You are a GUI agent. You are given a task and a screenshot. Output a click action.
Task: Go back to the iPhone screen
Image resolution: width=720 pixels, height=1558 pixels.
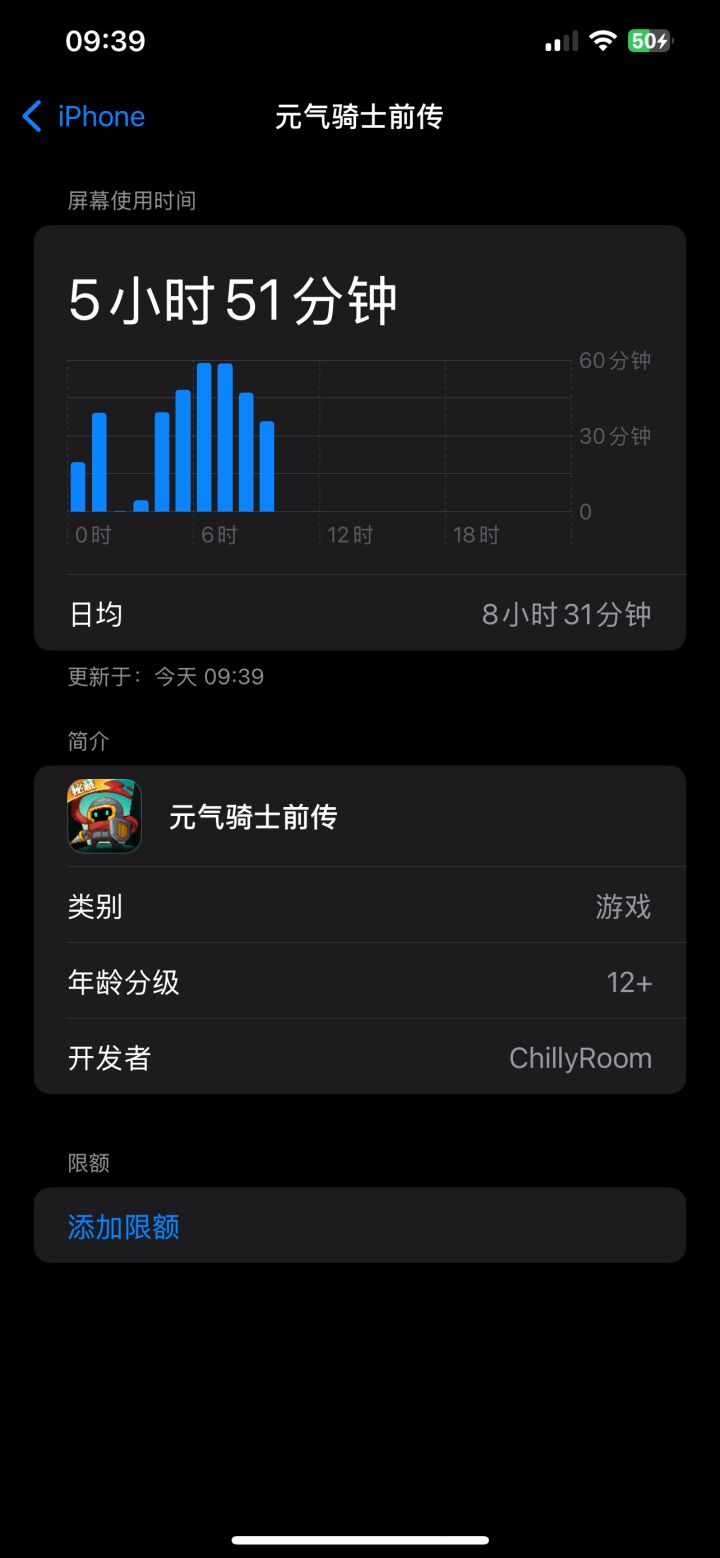tap(84, 117)
